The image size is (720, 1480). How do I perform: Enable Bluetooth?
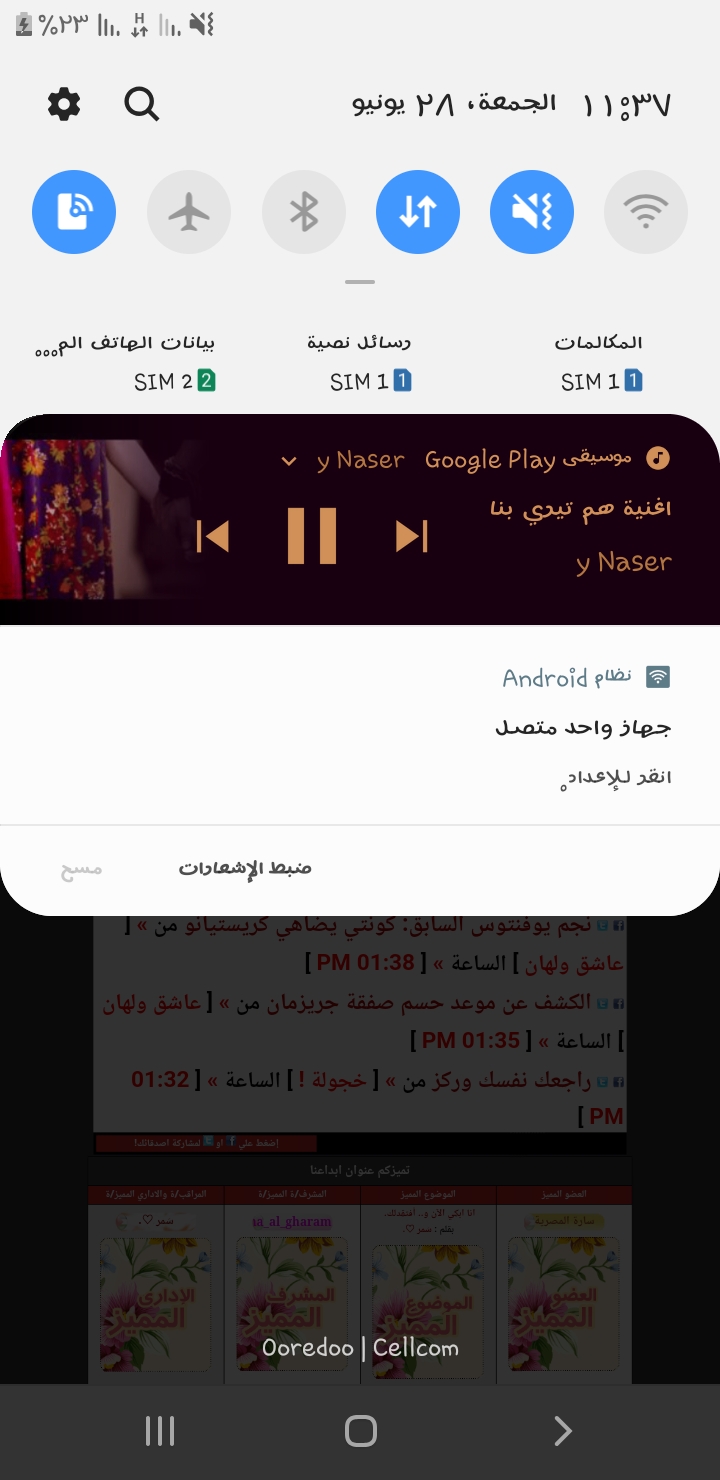[304, 212]
